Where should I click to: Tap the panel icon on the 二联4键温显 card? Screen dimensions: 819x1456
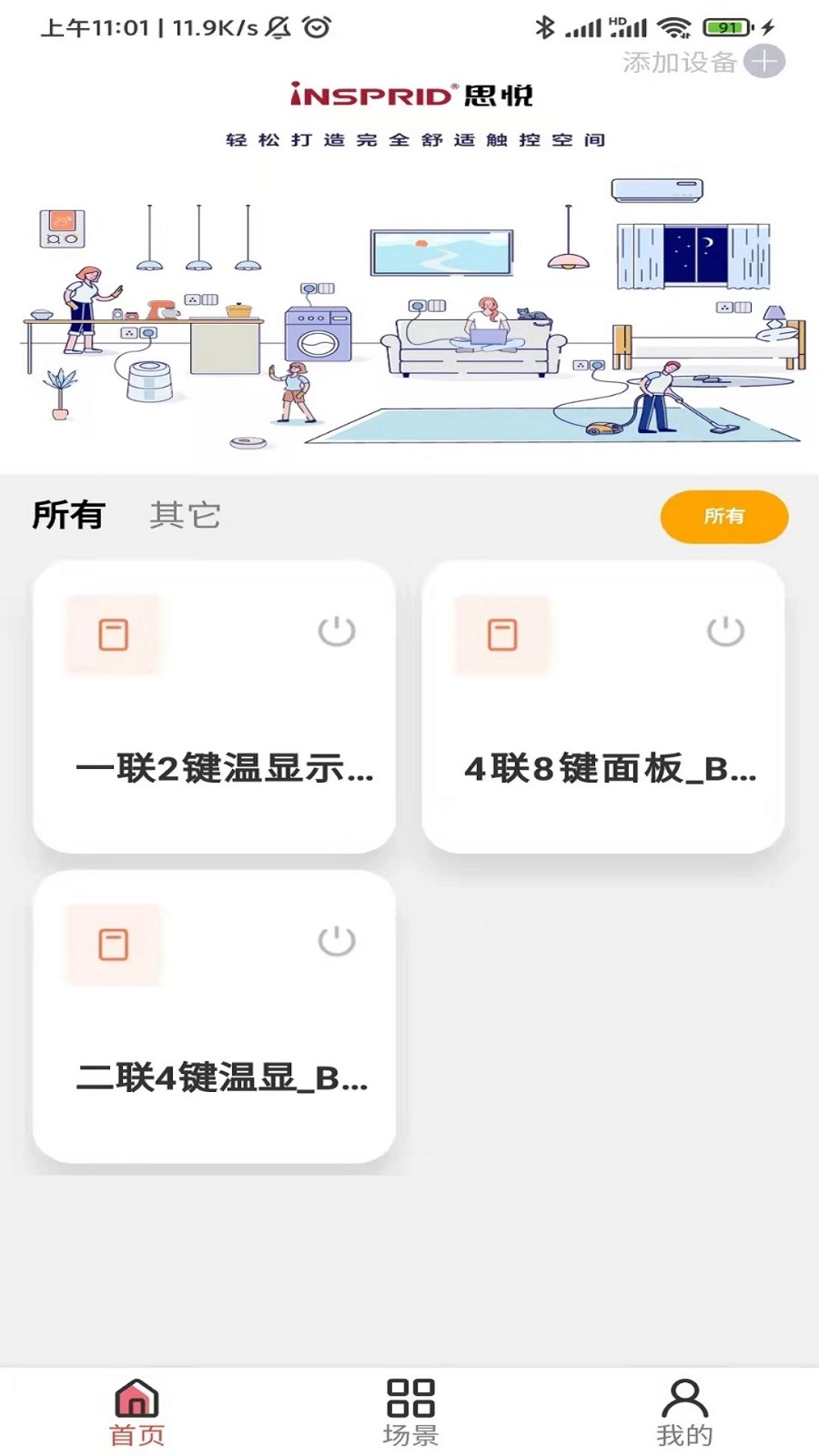point(112,945)
